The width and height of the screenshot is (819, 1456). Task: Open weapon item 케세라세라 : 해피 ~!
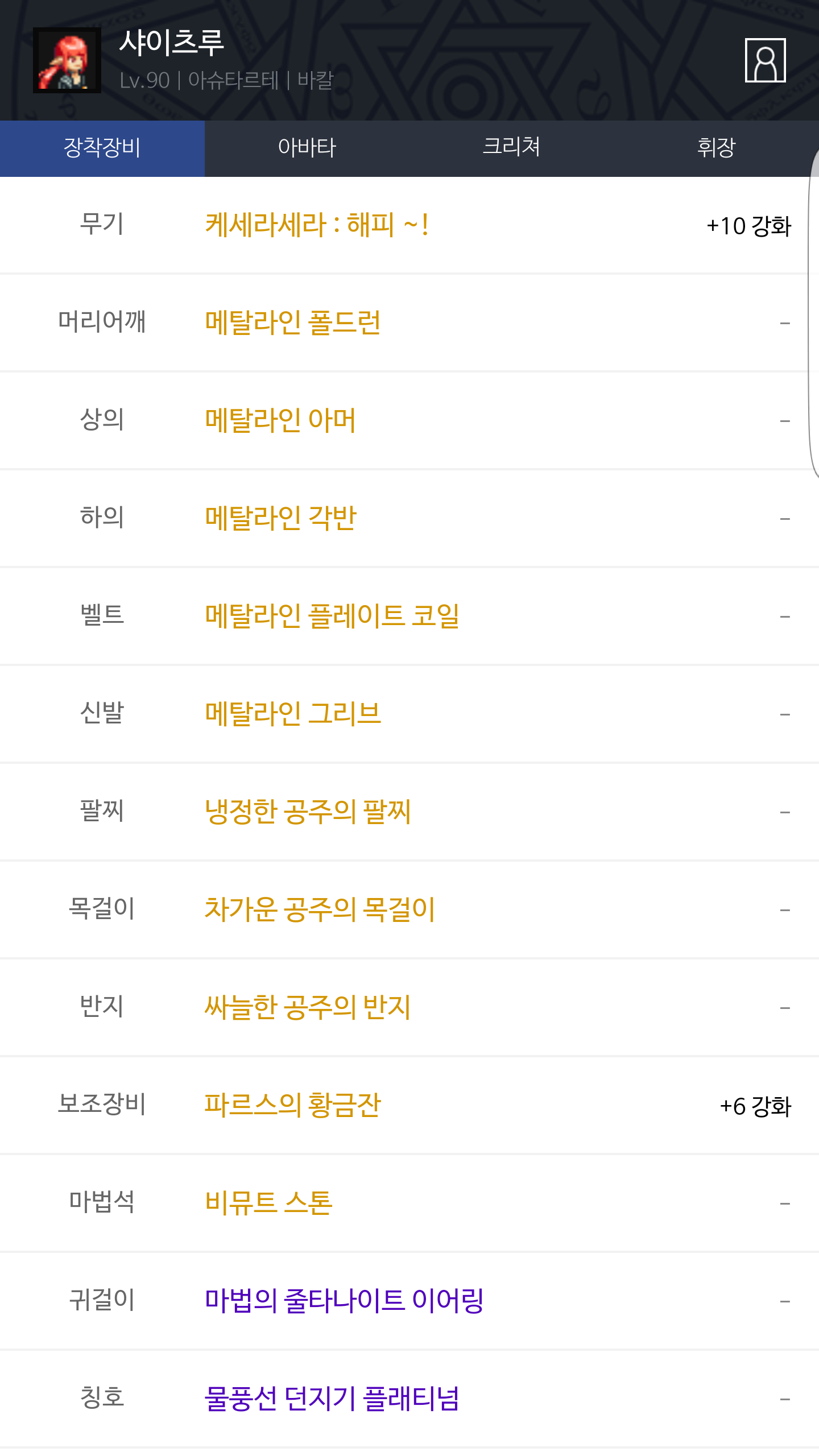coord(316,225)
